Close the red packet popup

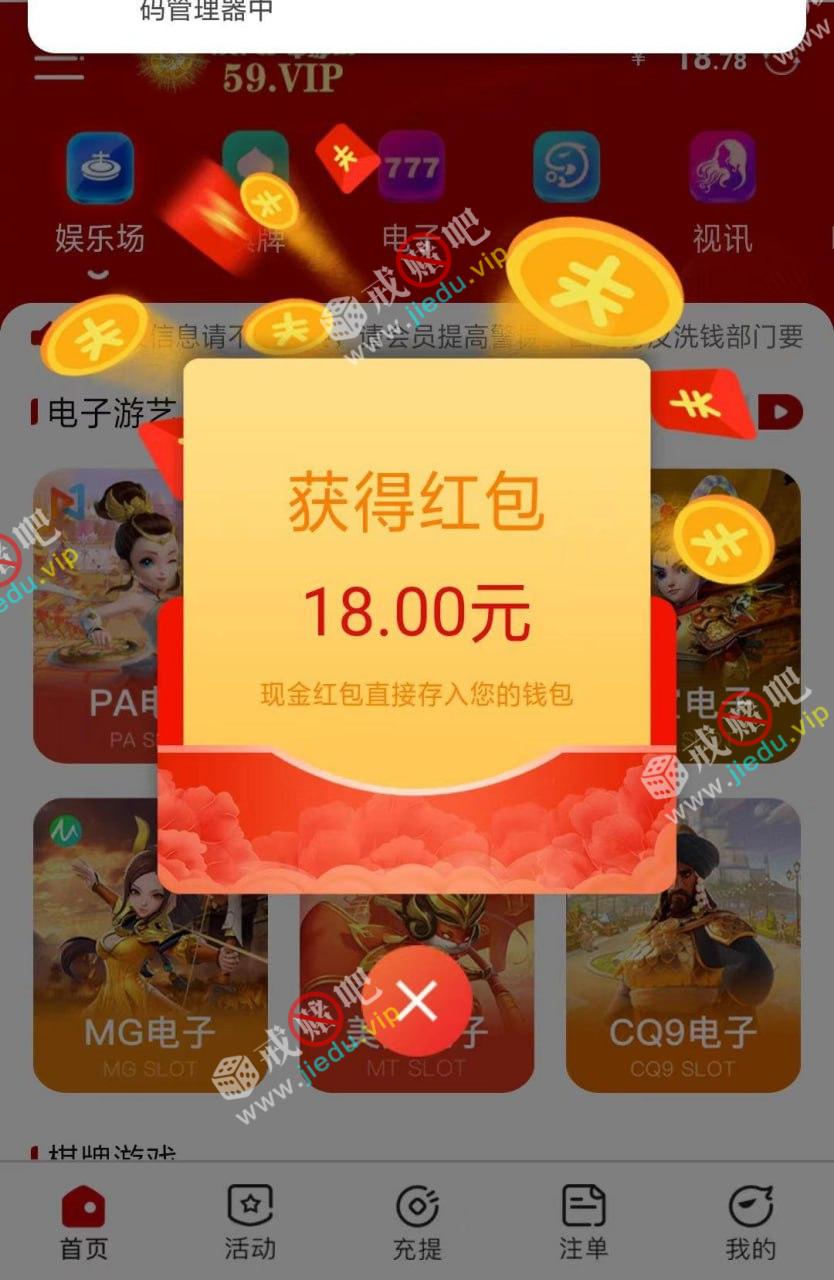[418, 999]
